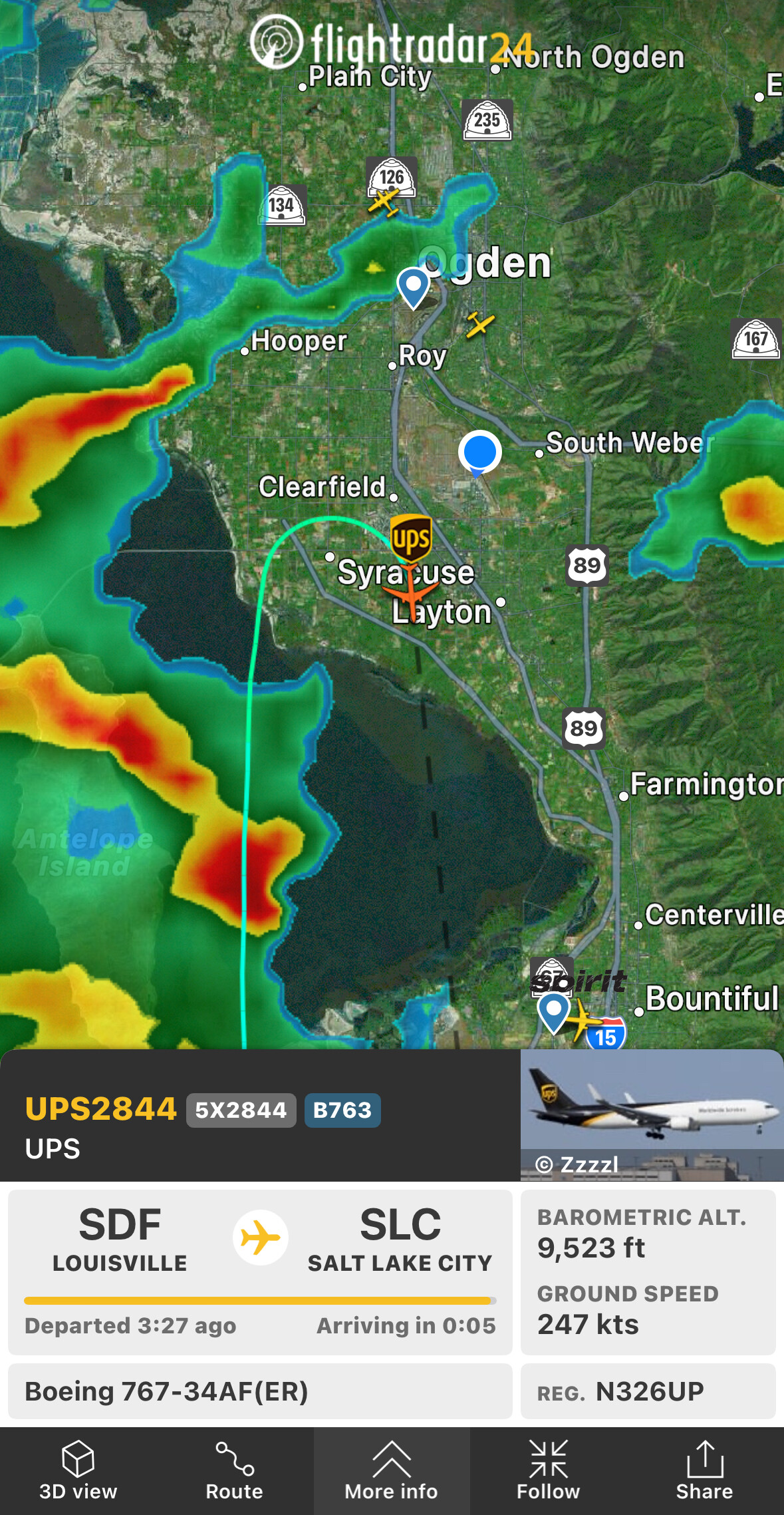Open the 3D view of the flight

click(78, 1470)
